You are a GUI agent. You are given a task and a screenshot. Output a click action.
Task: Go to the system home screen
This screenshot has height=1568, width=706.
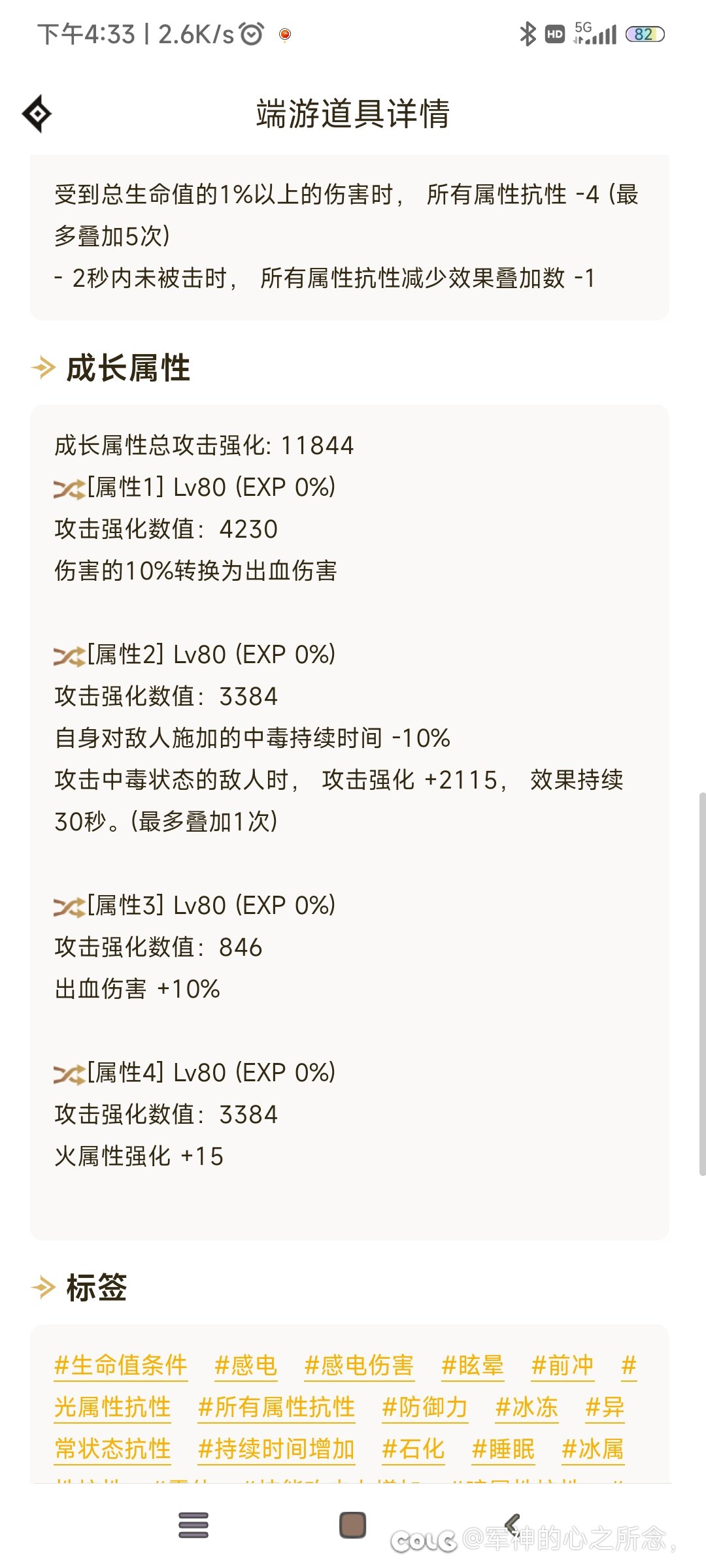click(x=352, y=1526)
